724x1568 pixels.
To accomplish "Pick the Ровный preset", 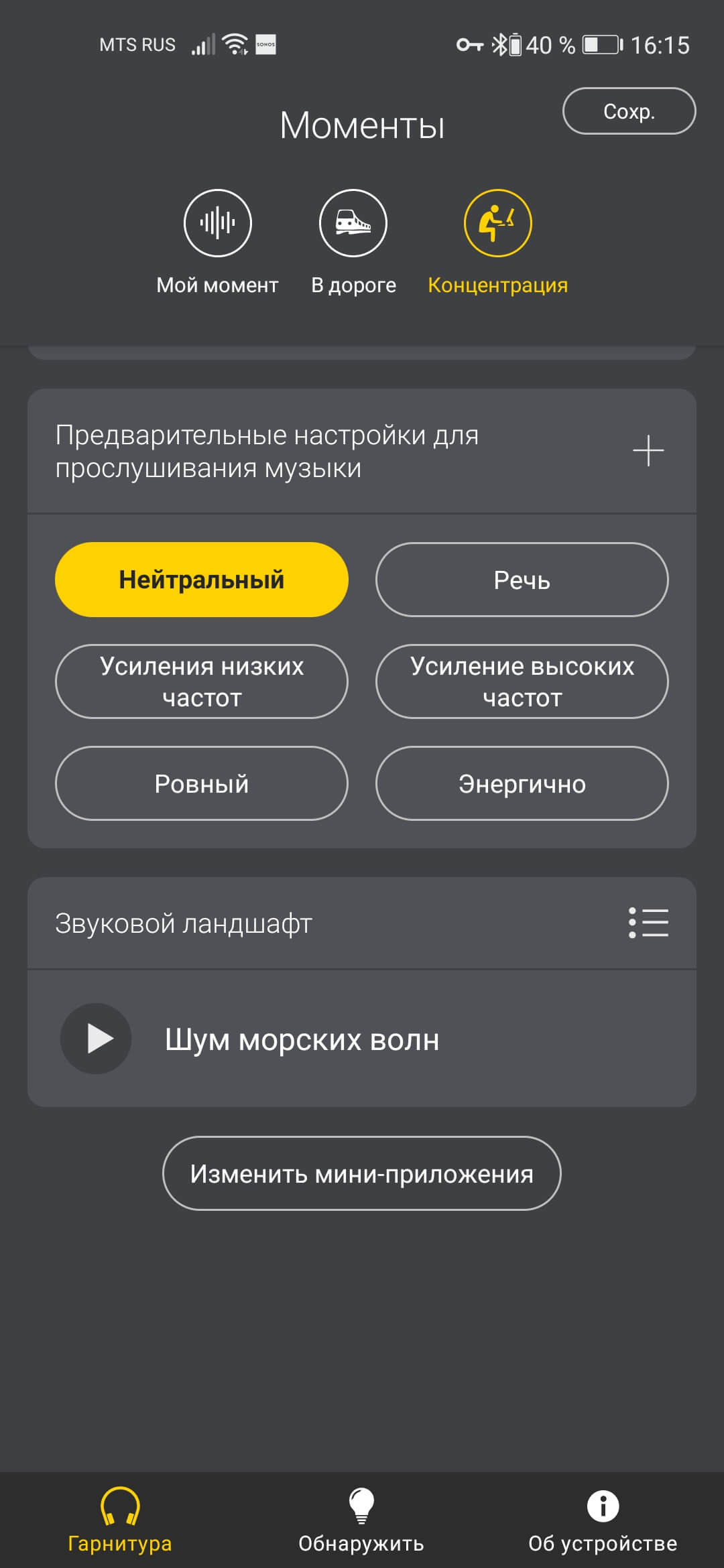I will pyautogui.click(x=202, y=783).
